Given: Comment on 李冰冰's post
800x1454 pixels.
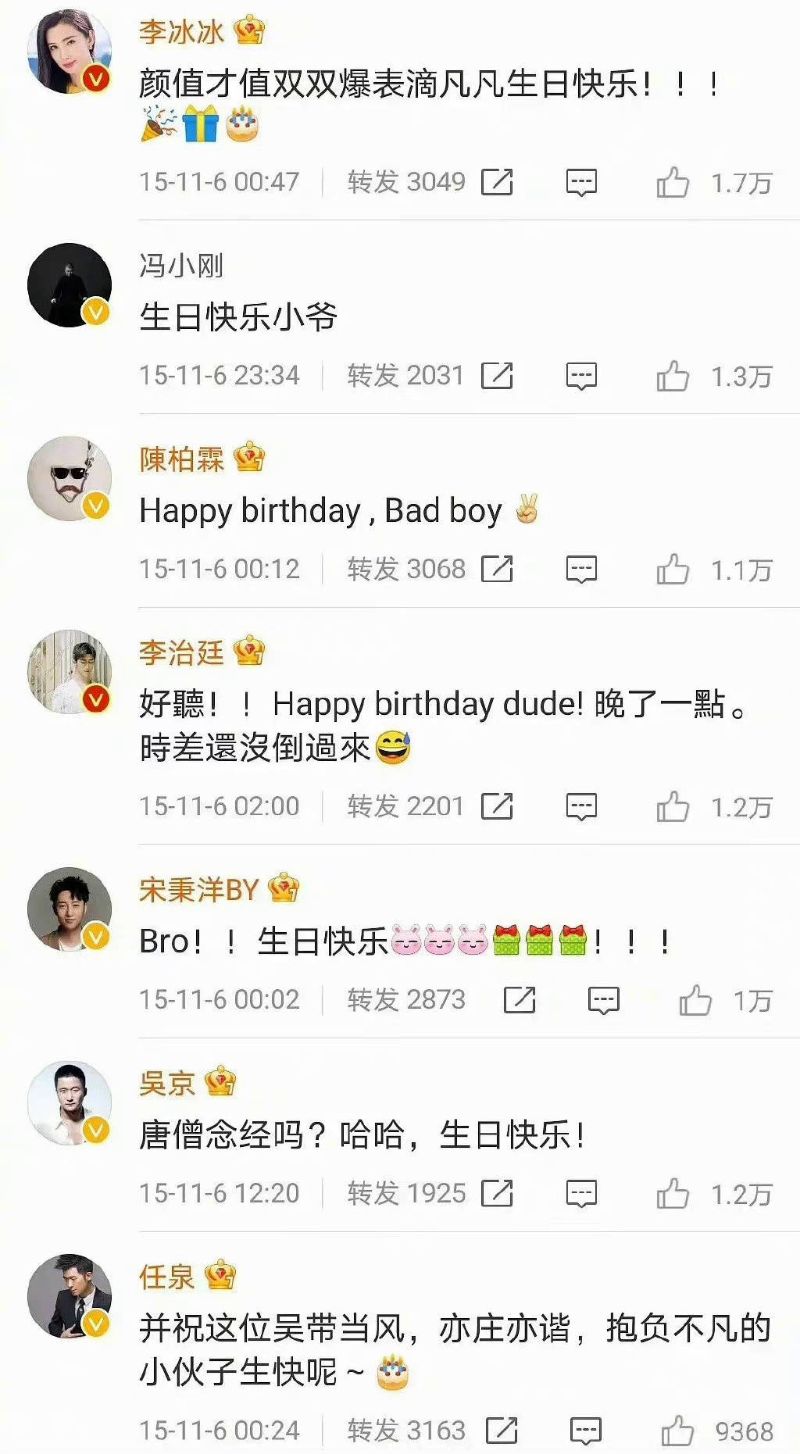Looking at the screenshot, I should [581, 183].
